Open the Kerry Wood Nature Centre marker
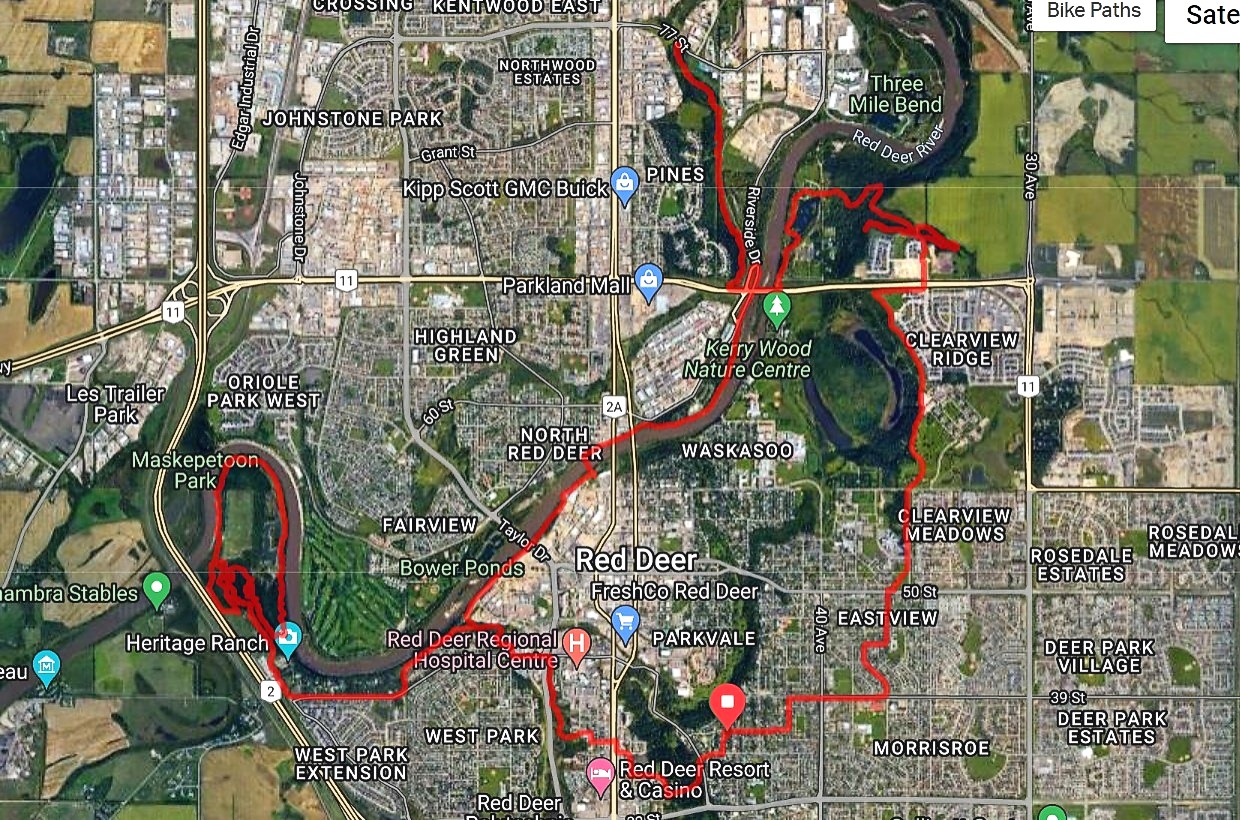This screenshot has width=1240, height=820. [777, 307]
